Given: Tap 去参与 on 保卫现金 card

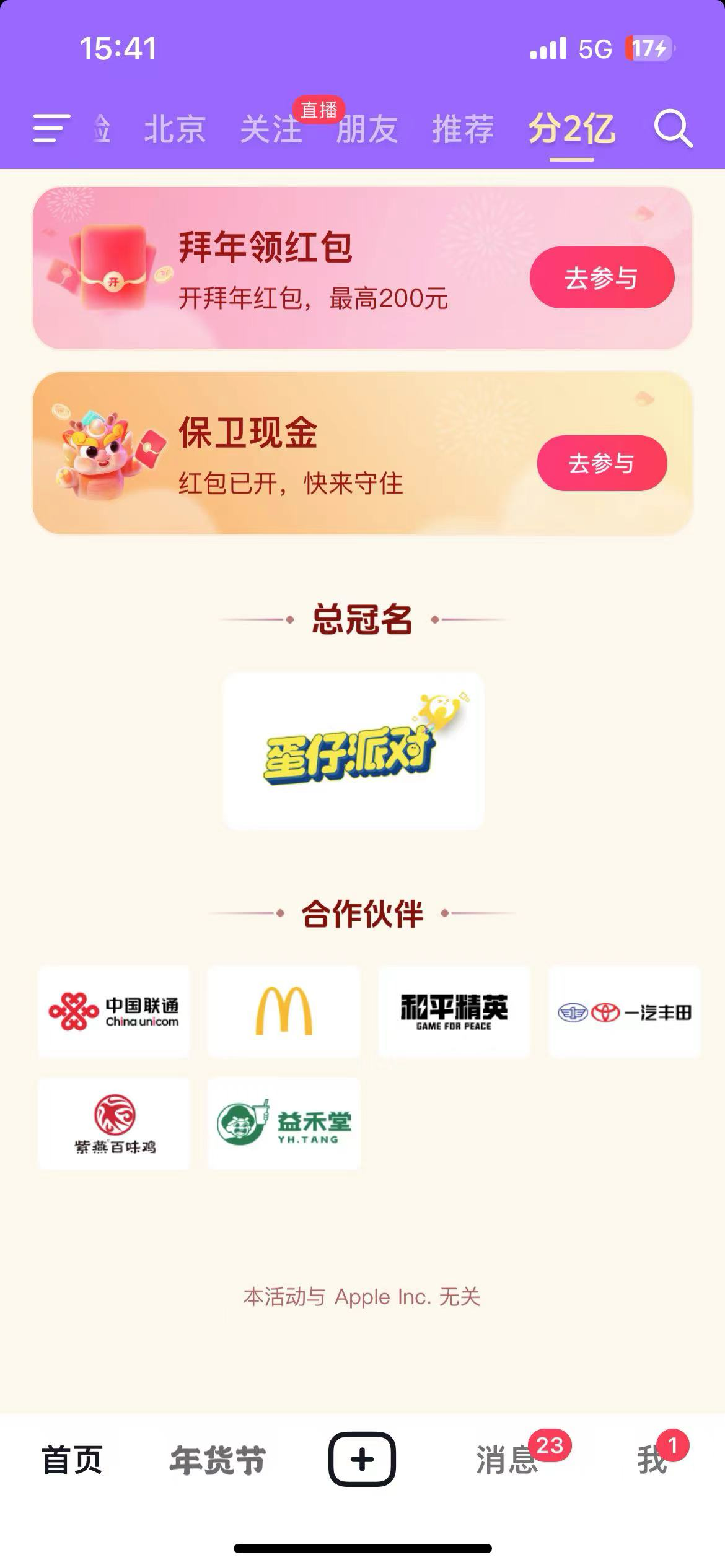Looking at the screenshot, I should click(602, 463).
